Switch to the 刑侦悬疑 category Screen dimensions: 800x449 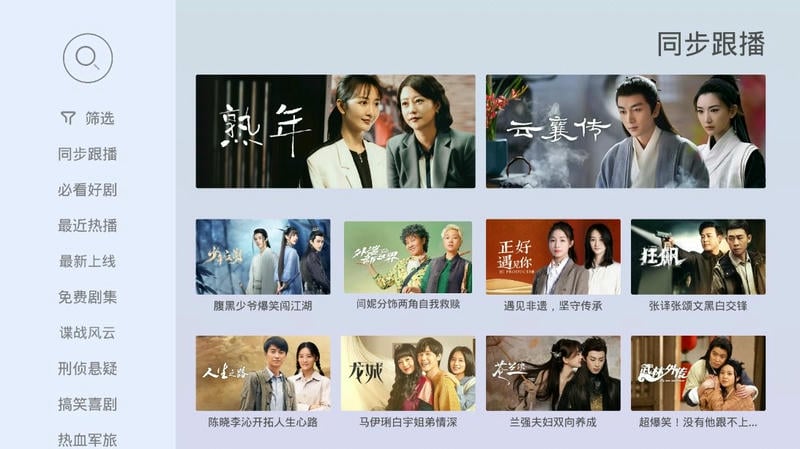pyautogui.click(x=88, y=369)
